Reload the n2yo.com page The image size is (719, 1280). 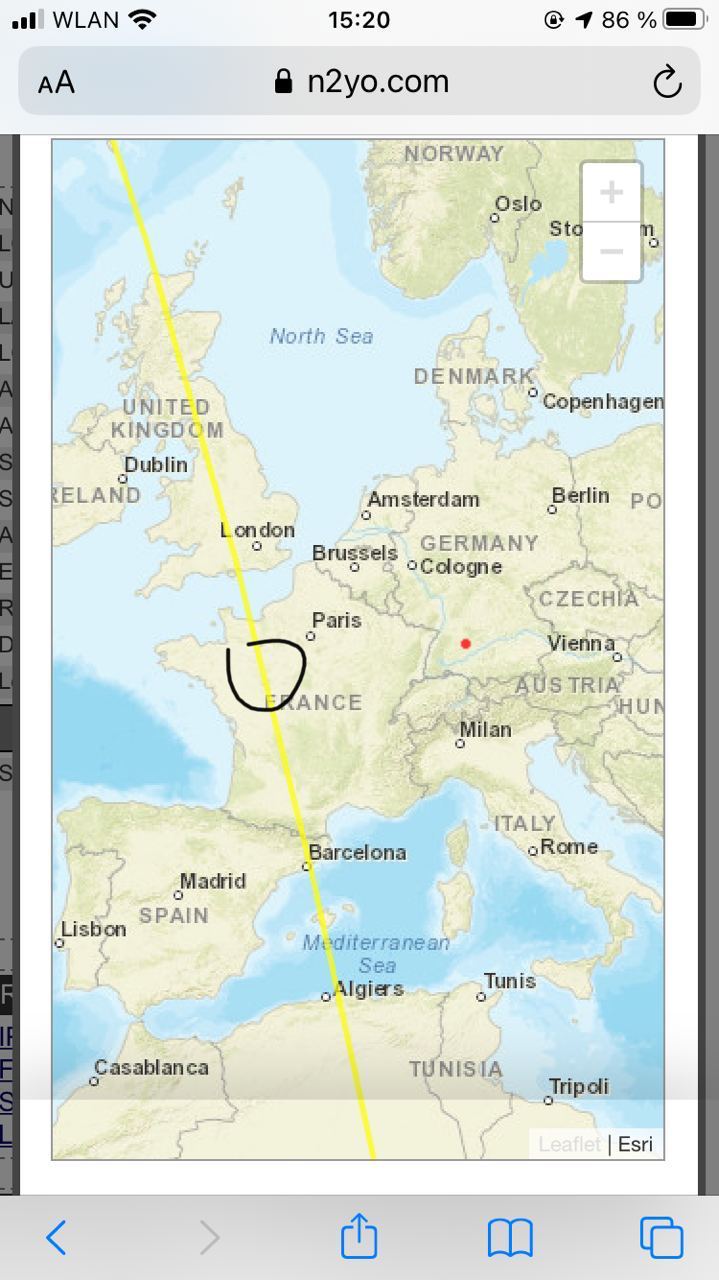click(x=667, y=83)
